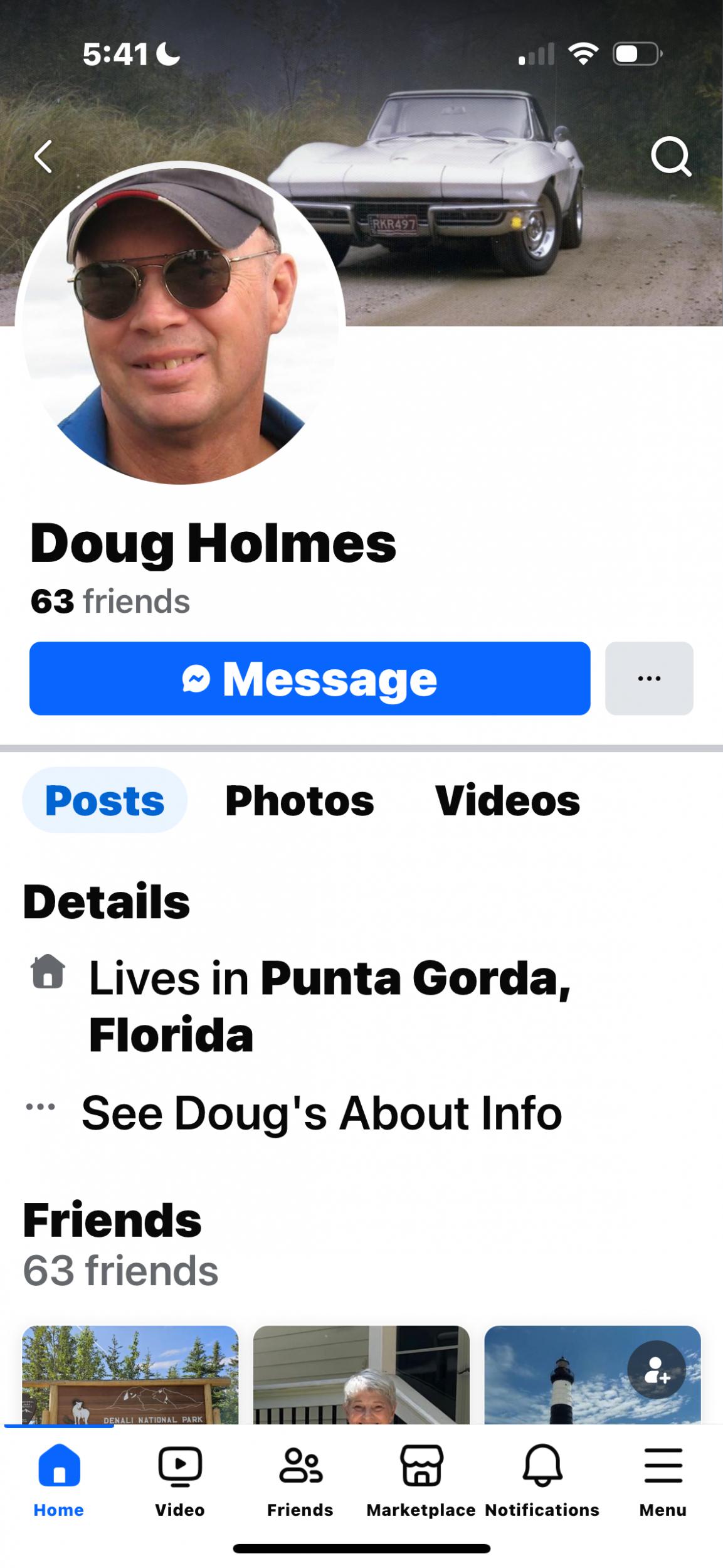Open the Menu tab
The image size is (723, 1568).
[663, 1478]
